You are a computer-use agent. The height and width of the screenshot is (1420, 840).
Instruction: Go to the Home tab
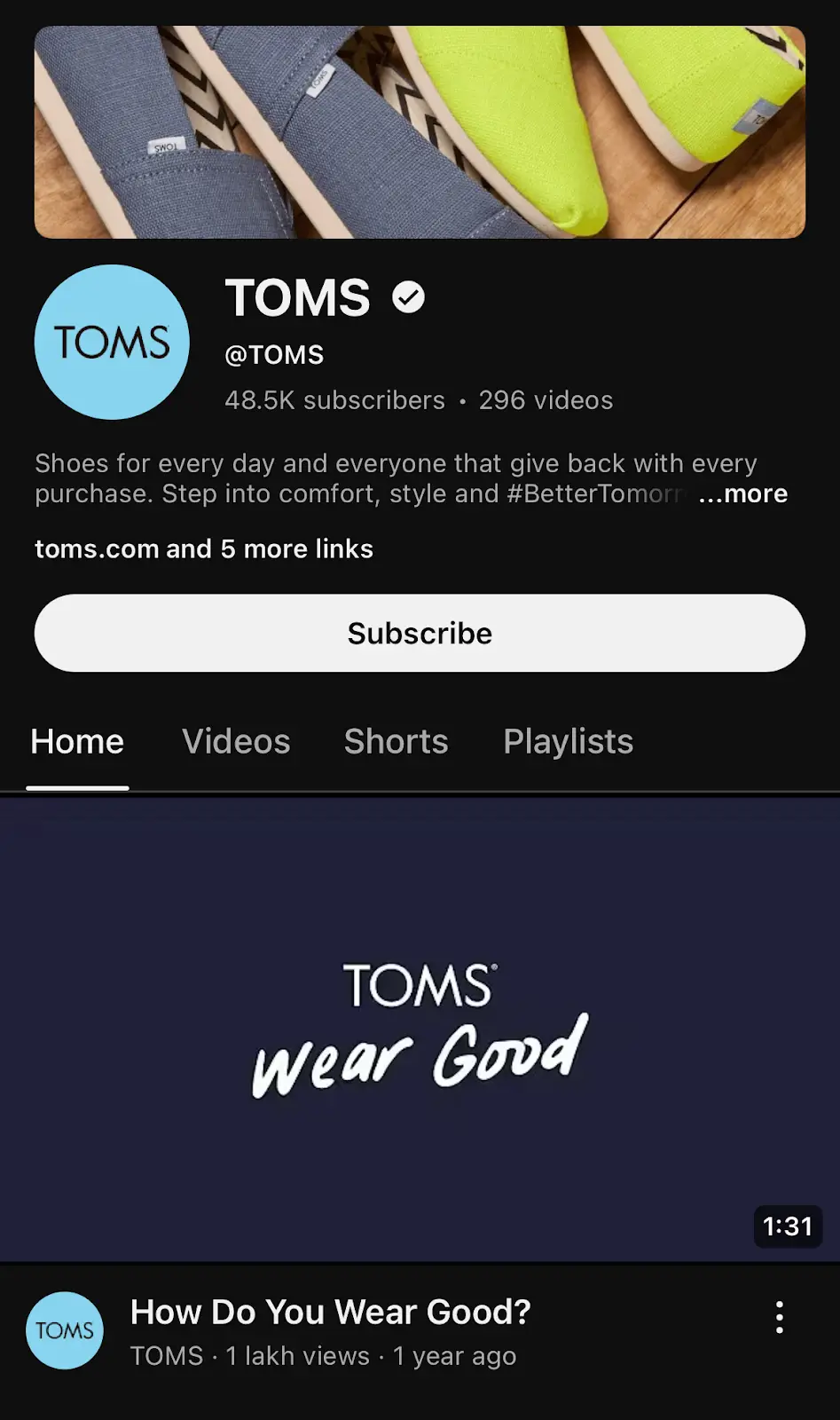tap(77, 741)
